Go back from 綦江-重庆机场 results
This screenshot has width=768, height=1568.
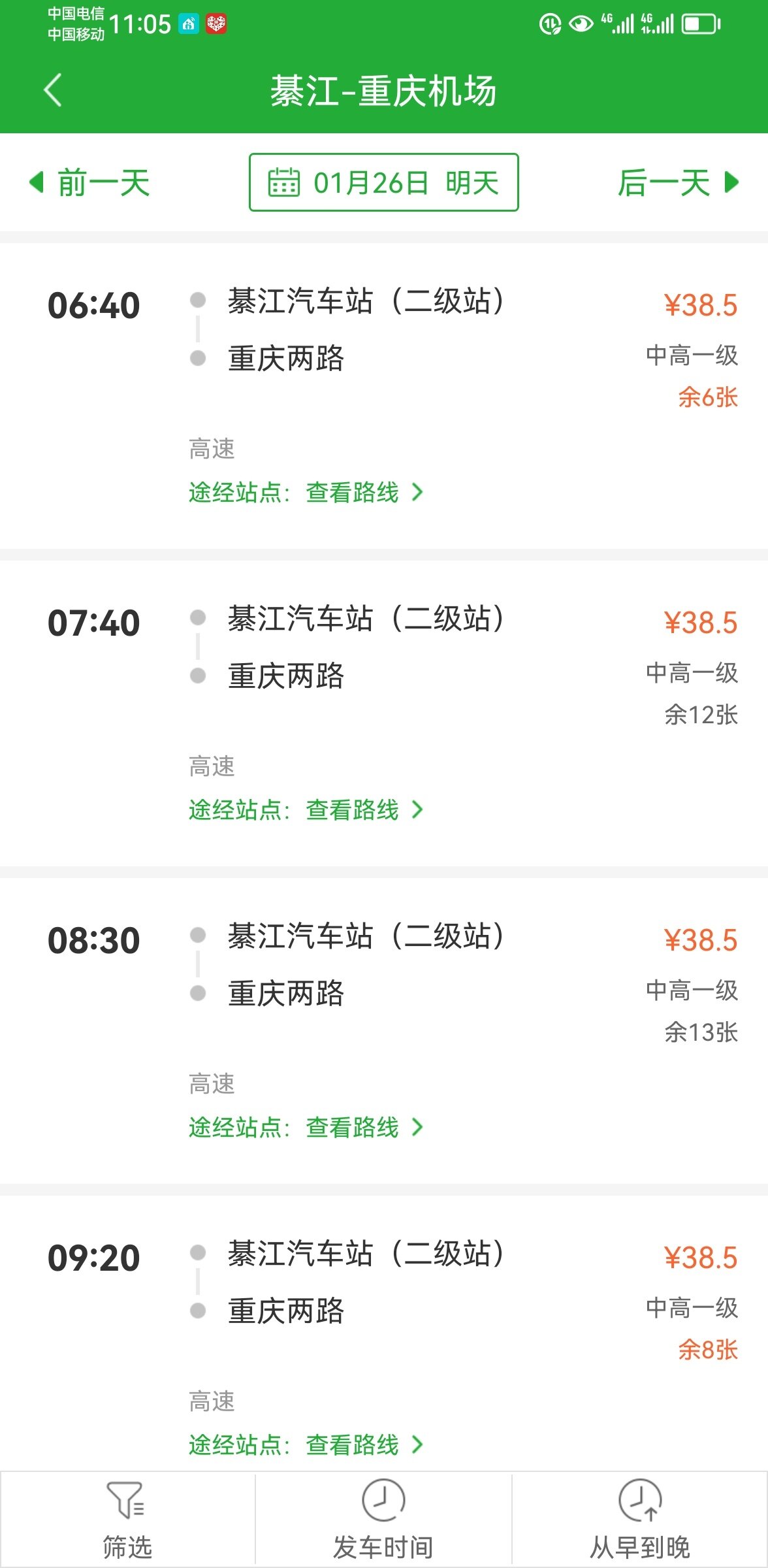tap(53, 90)
